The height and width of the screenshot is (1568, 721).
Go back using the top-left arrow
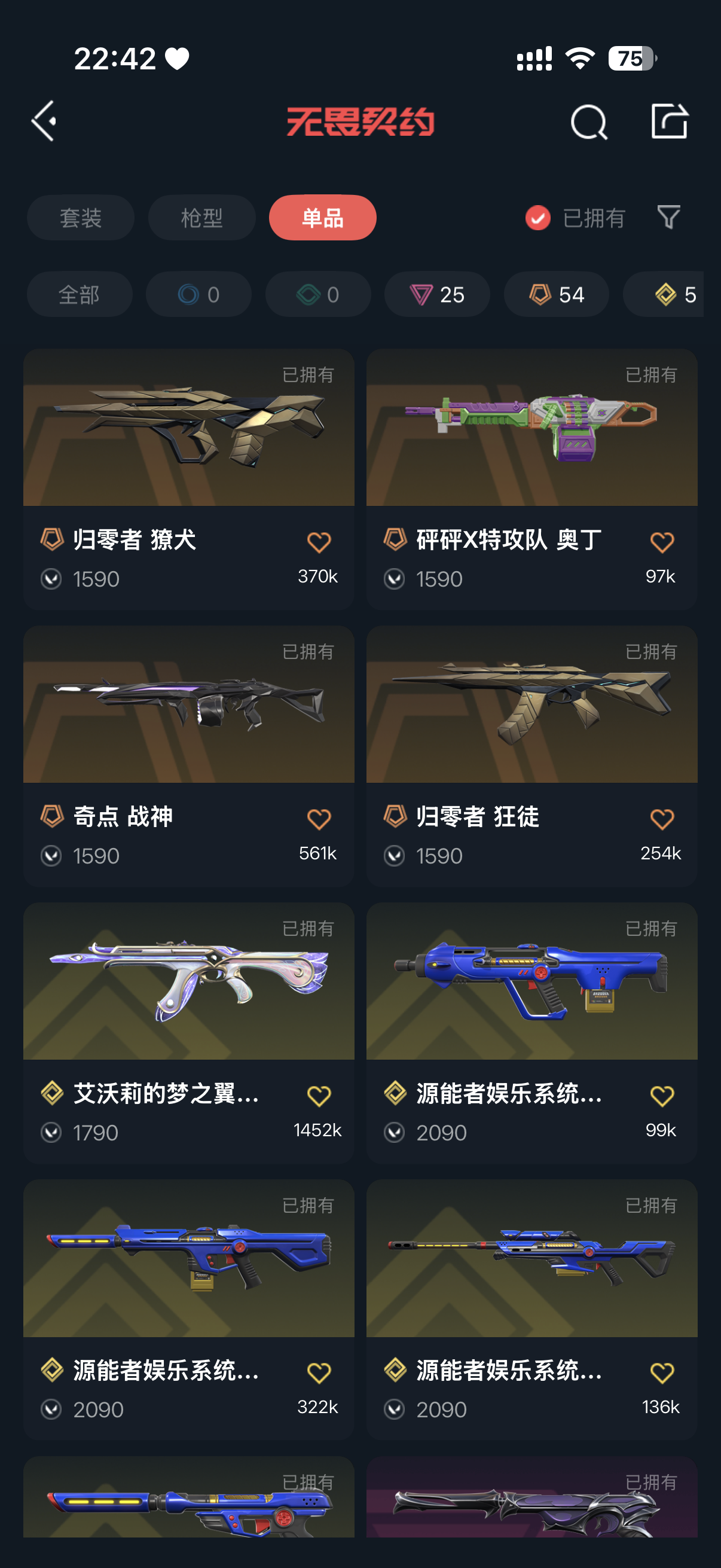pos(44,121)
